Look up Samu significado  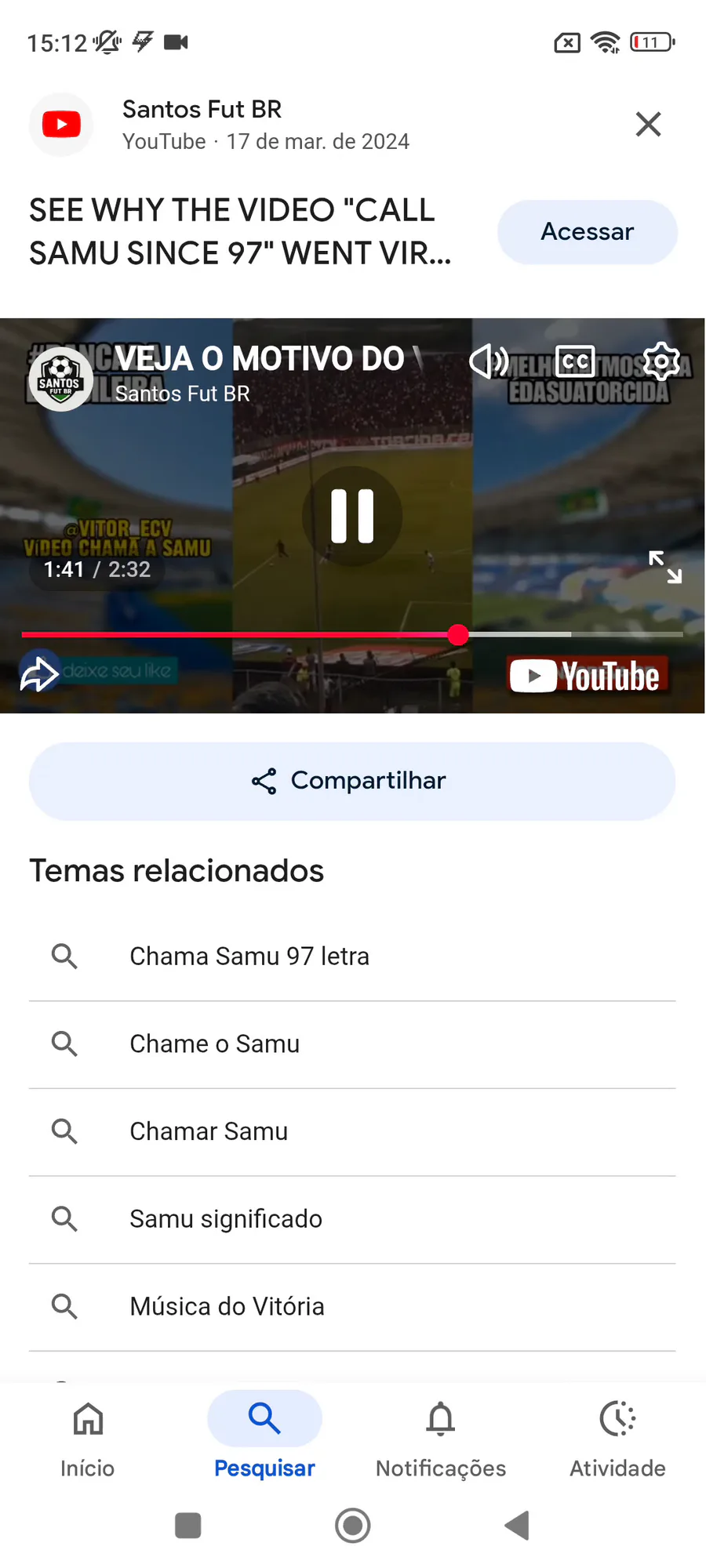pyautogui.click(x=226, y=1219)
